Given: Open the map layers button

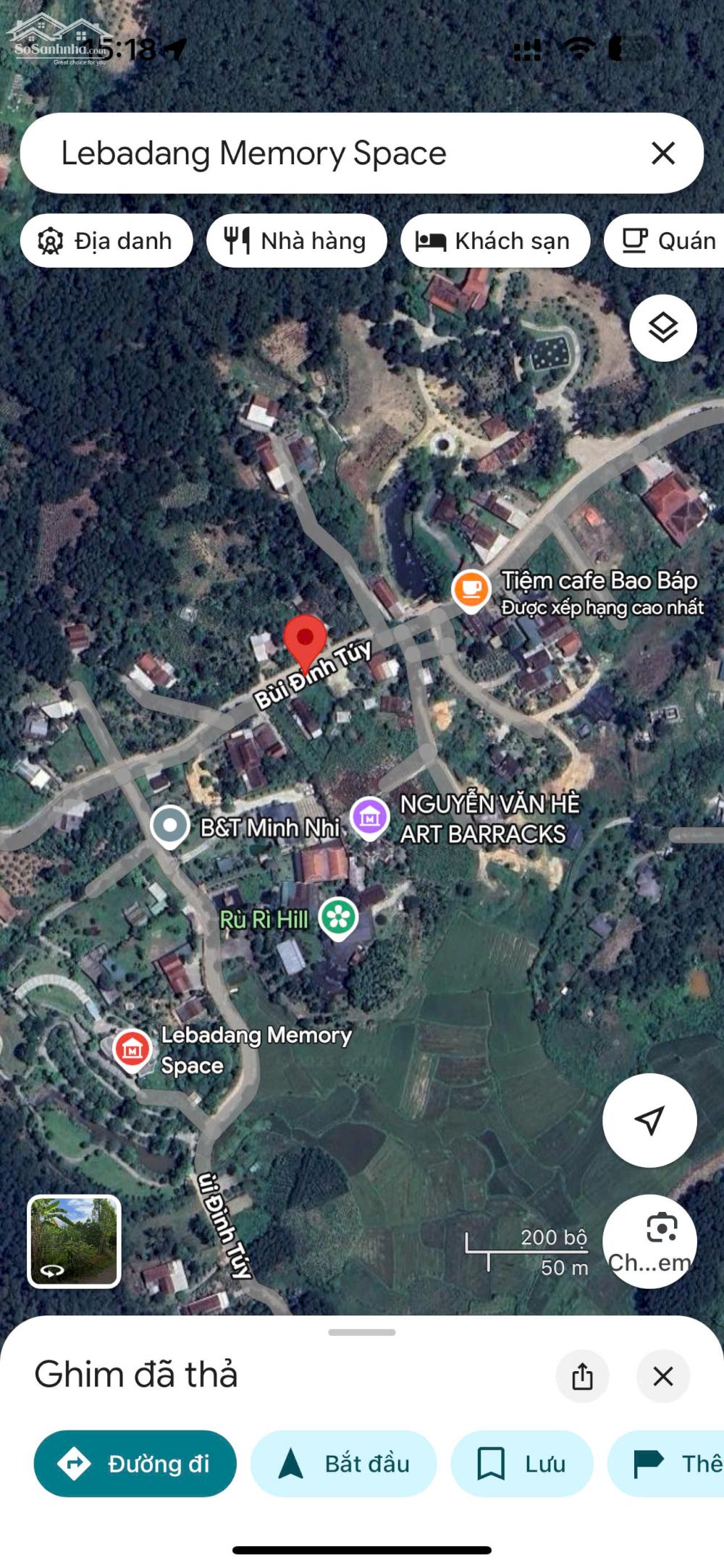Looking at the screenshot, I should [x=662, y=329].
